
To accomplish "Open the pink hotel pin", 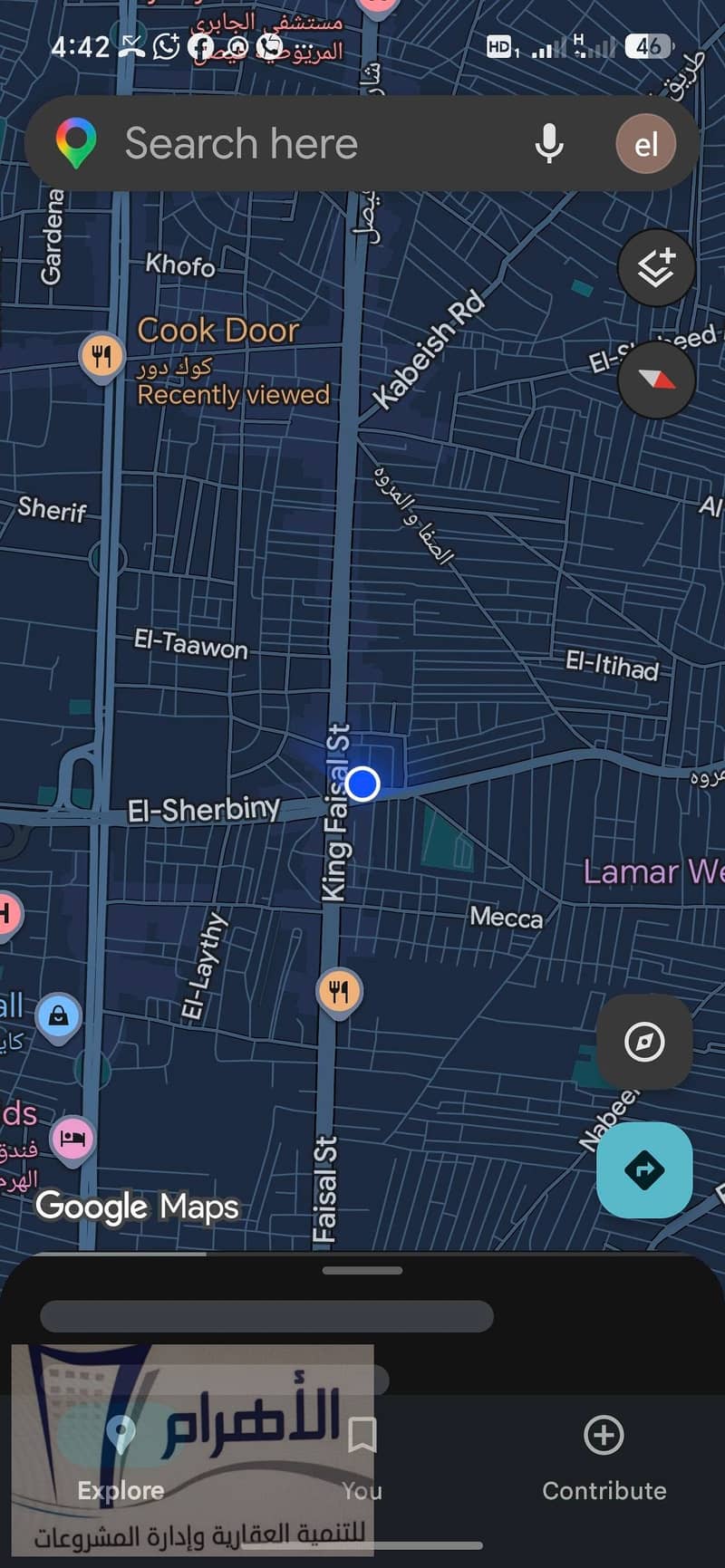I will point(72,1139).
